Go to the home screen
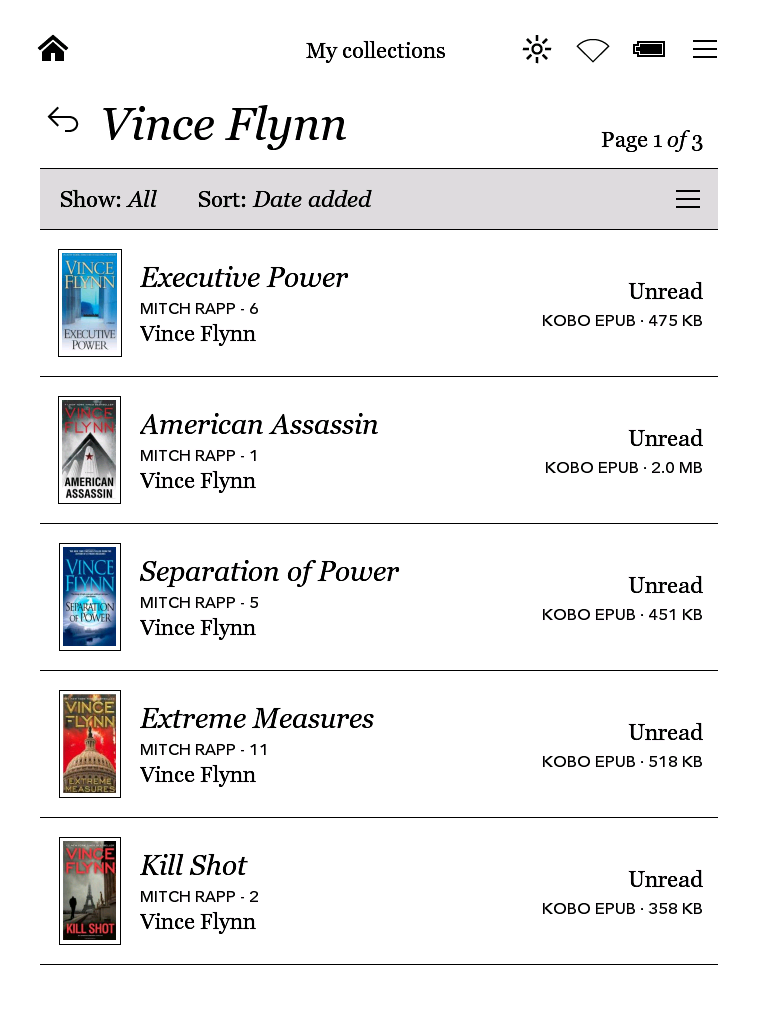Image resolution: width=758 pixels, height=1024 pixels. [x=53, y=49]
